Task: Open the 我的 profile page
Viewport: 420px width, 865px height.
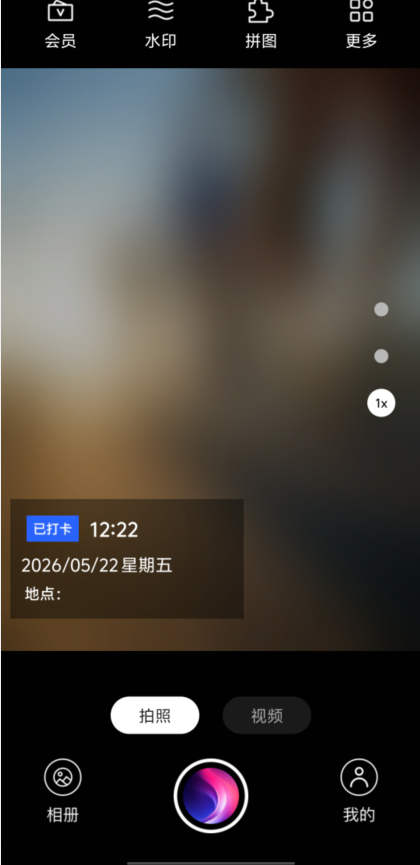Action: (x=359, y=791)
